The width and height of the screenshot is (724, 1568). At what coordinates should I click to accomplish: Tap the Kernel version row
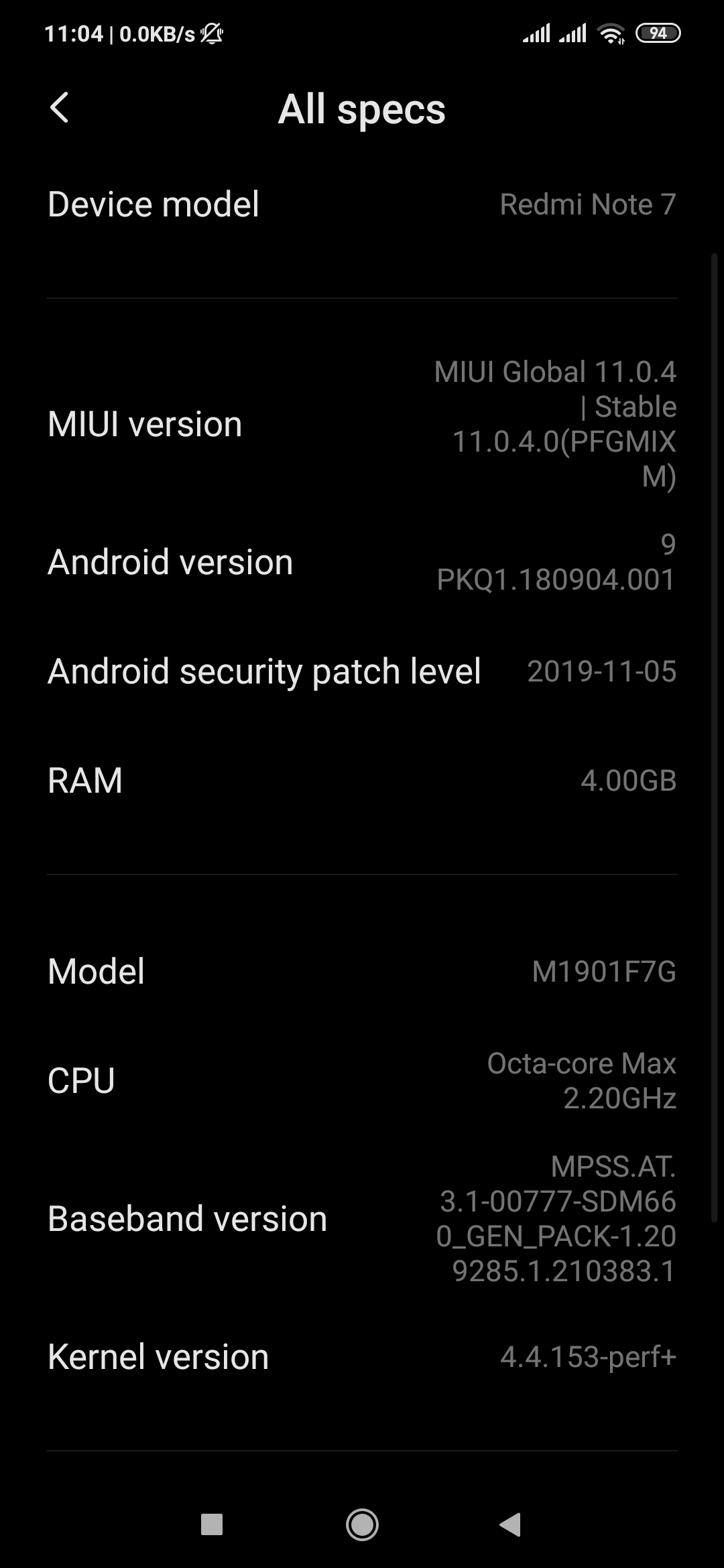point(362,1357)
